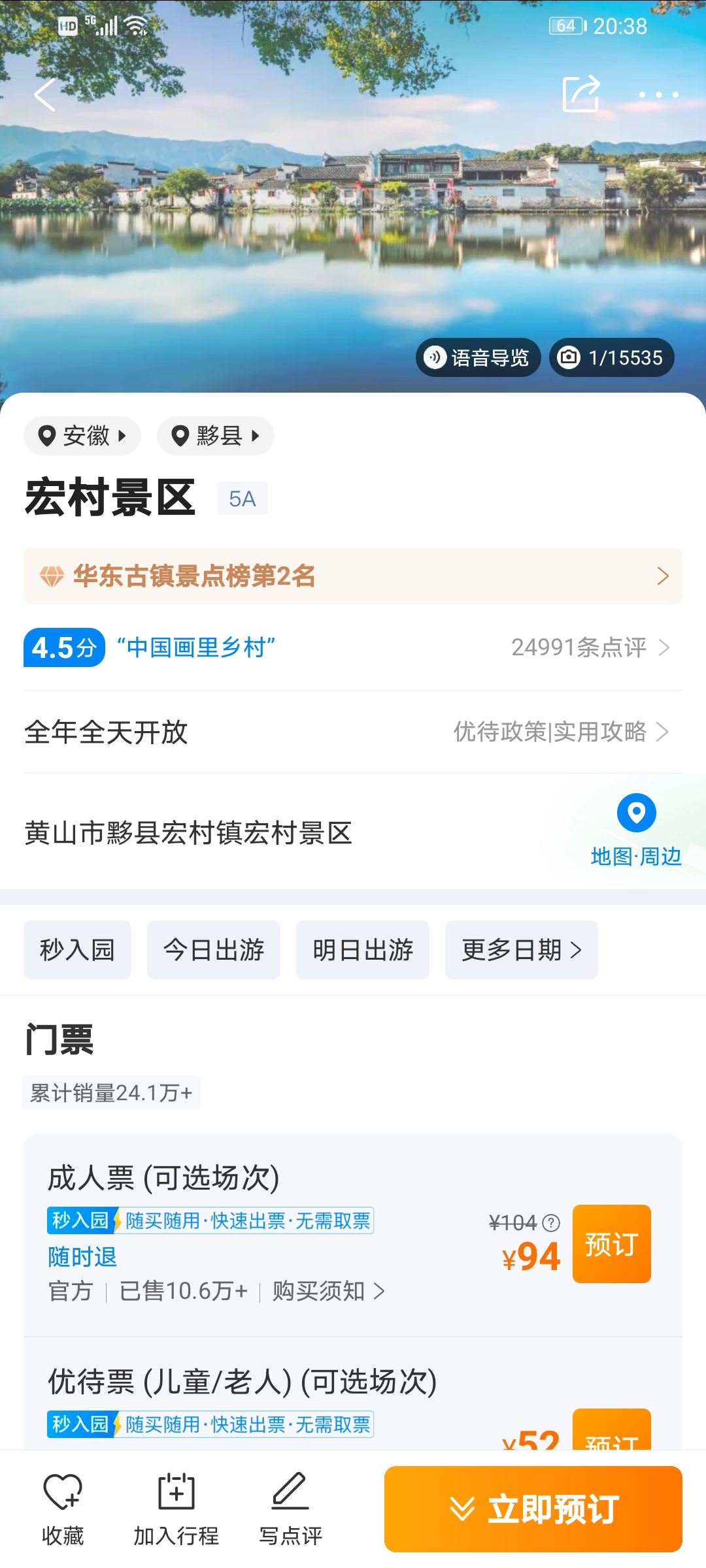Select the 今日出游 date chip
The width and height of the screenshot is (706, 1568).
(x=214, y=950)
